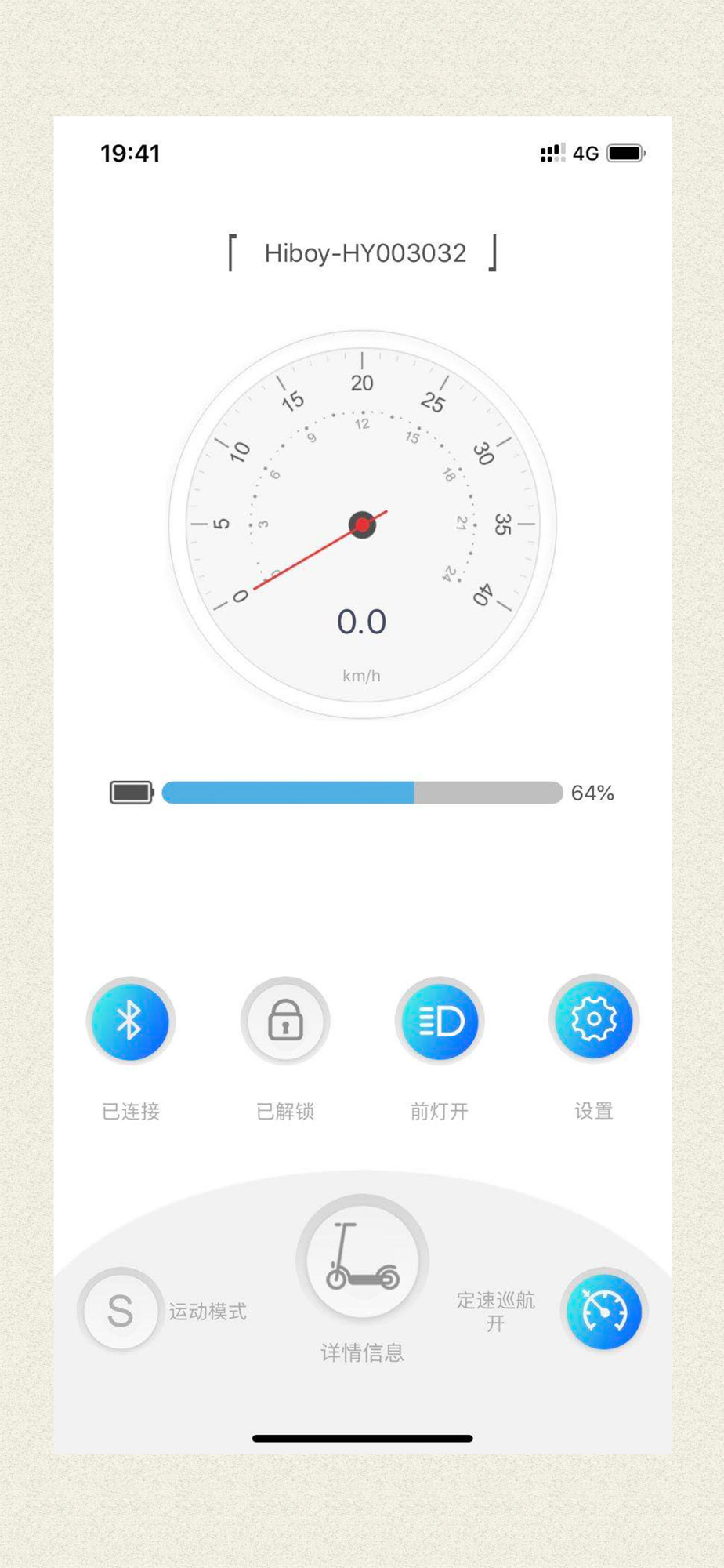Viewport: 724px width, 1568px height.
Task: Switch riding mode via the S button
Action: pyautogui.click(x=121, y=1309)
